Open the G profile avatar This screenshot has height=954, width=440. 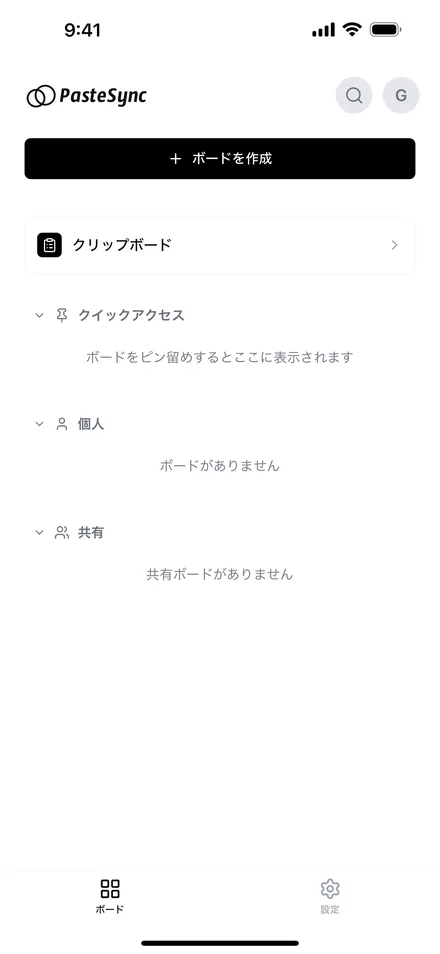tap(400, 96)
